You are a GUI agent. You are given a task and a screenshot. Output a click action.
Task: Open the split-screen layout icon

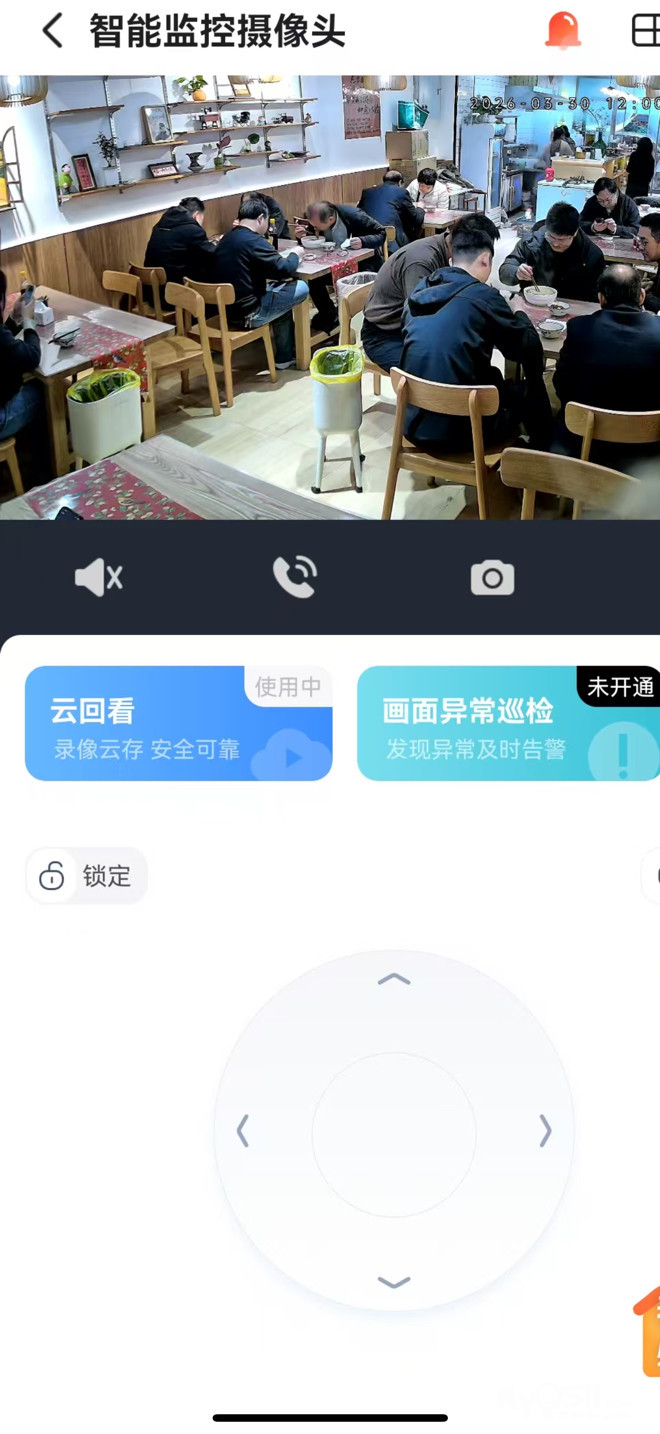coord(646,31)
